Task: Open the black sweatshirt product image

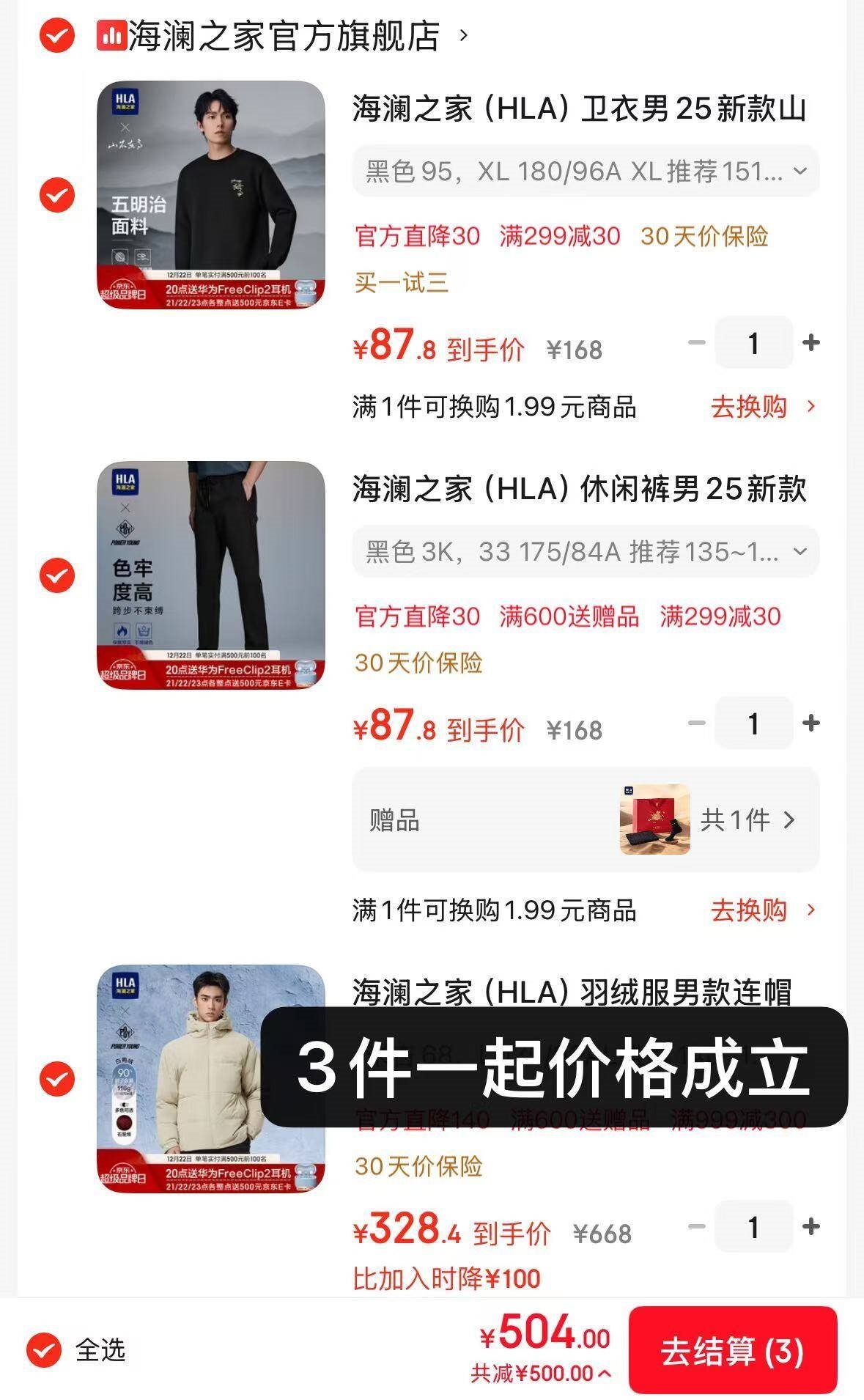Action: pos(211,195)
